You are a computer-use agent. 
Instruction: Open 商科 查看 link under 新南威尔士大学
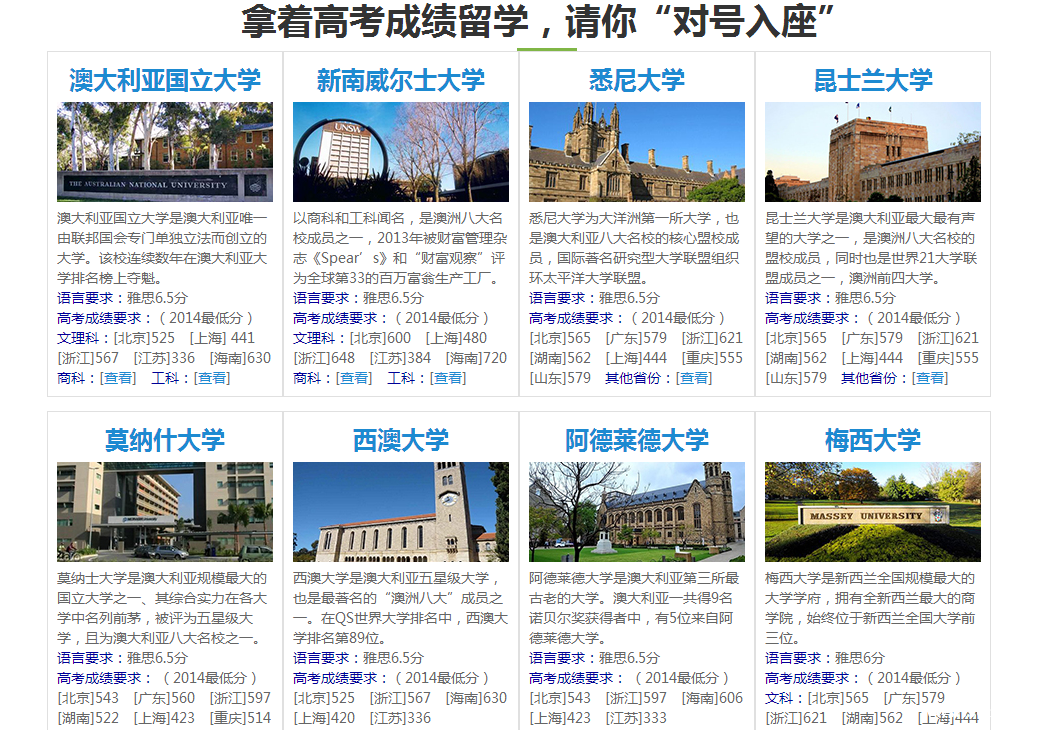(x=354, y=378)
